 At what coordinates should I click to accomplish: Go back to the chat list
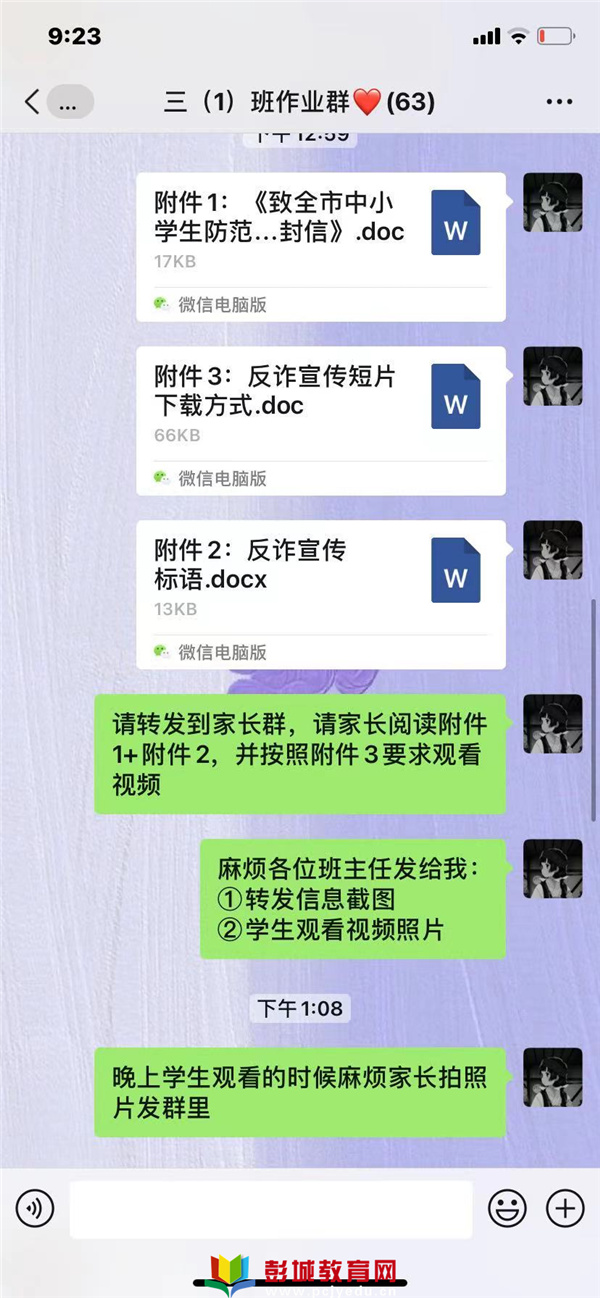coord(32,101)
